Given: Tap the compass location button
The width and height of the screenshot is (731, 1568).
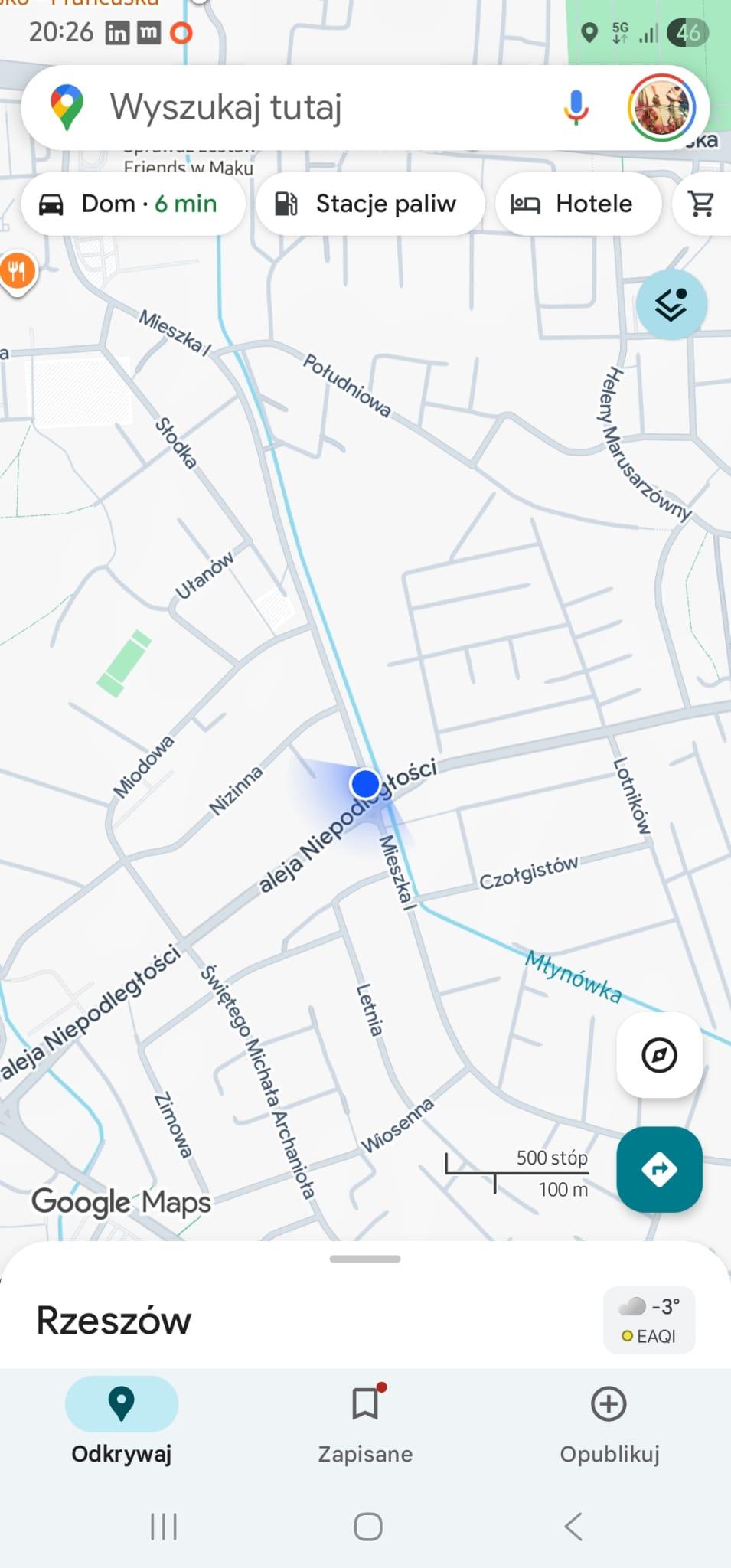Looking at the screenshot, I should coord(659,1055).
